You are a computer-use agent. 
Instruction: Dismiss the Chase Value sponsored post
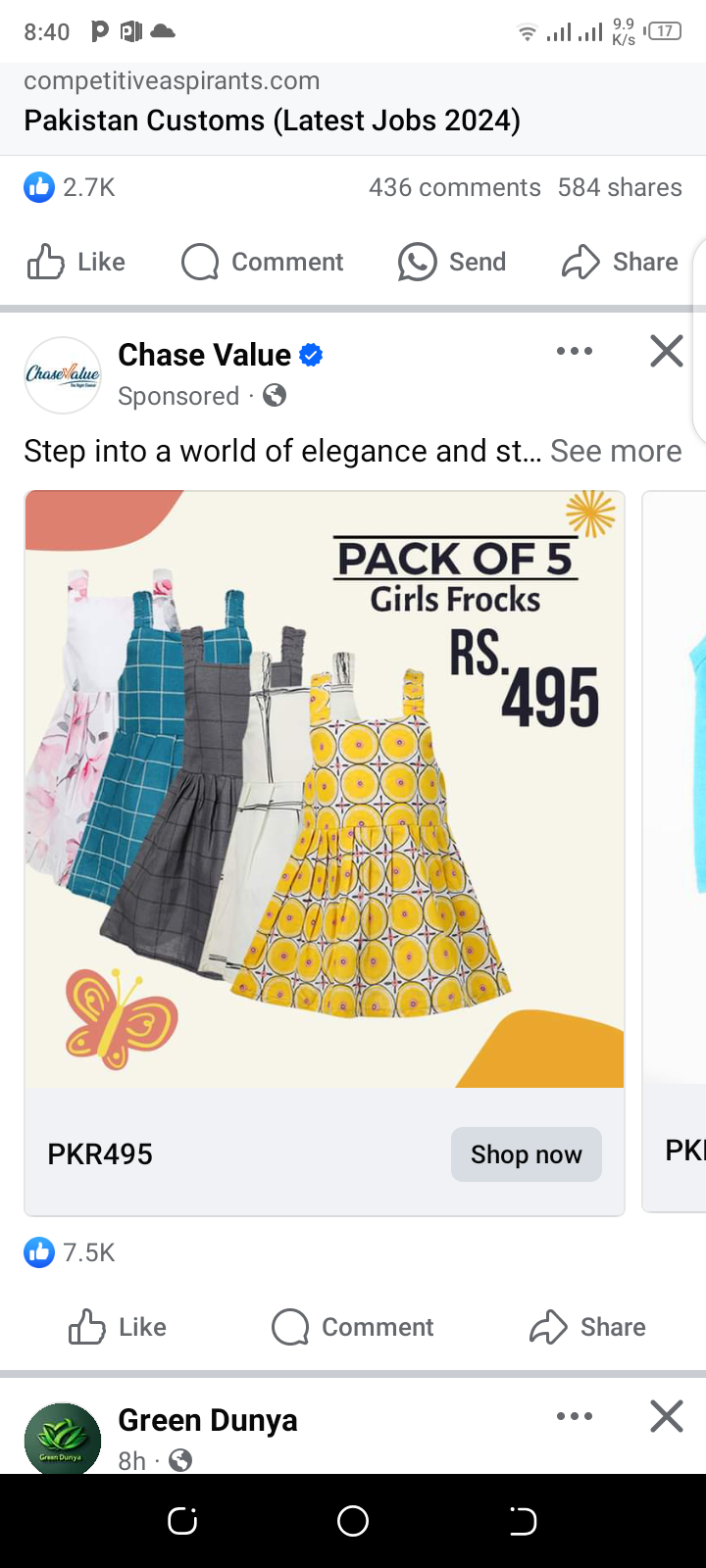666,351
